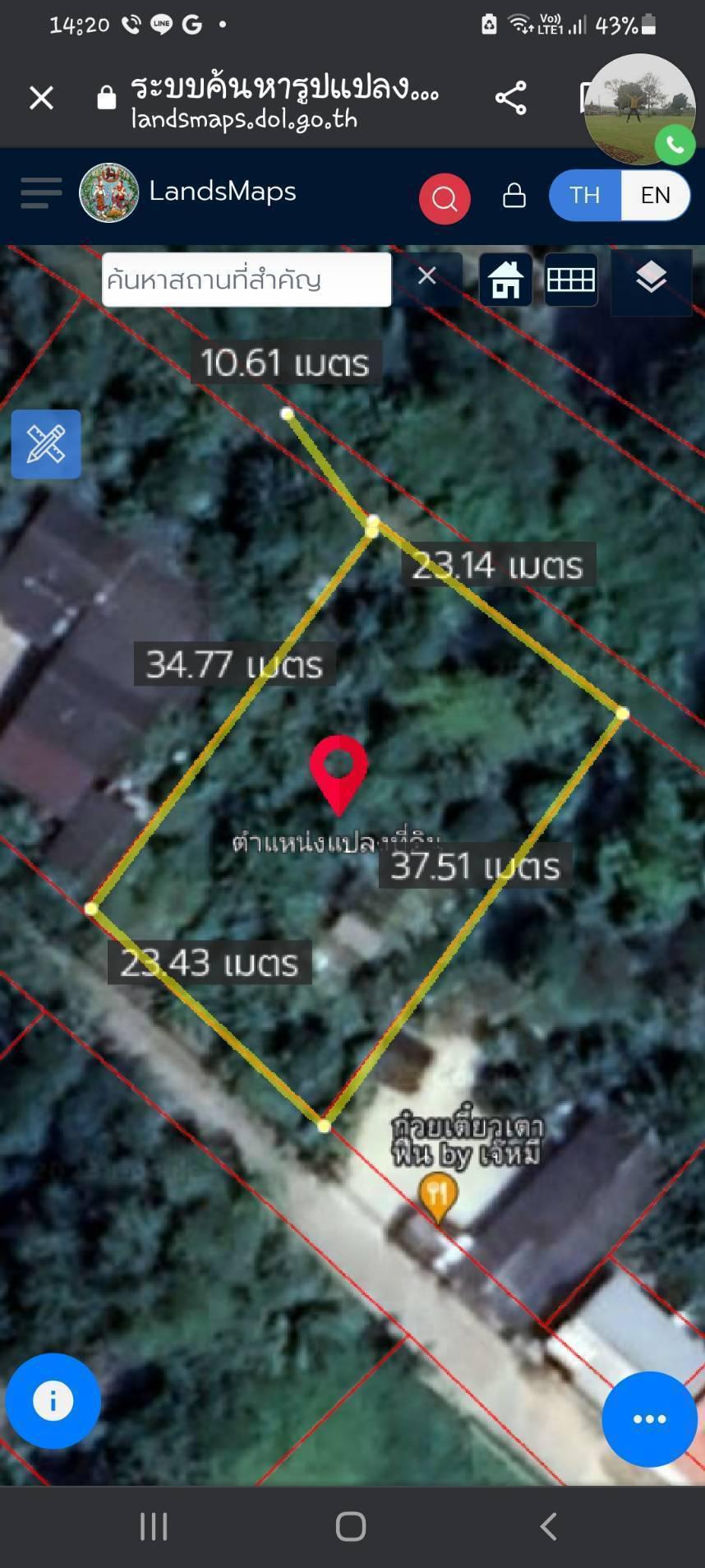This screenshot has width=705, height=1568.
Task: Tap the home map button
Action: [505, 280]
